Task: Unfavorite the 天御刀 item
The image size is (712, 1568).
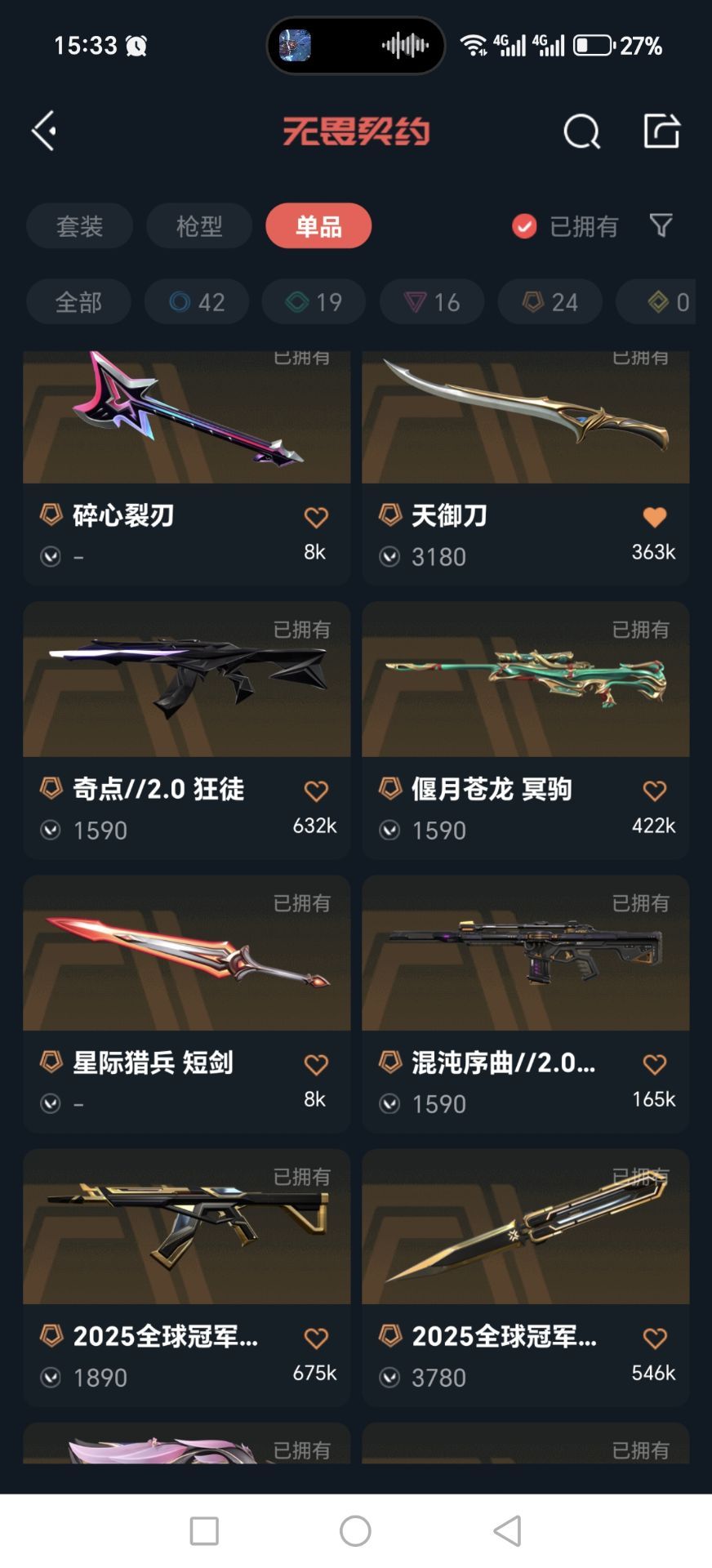Action: coord(653,518)
